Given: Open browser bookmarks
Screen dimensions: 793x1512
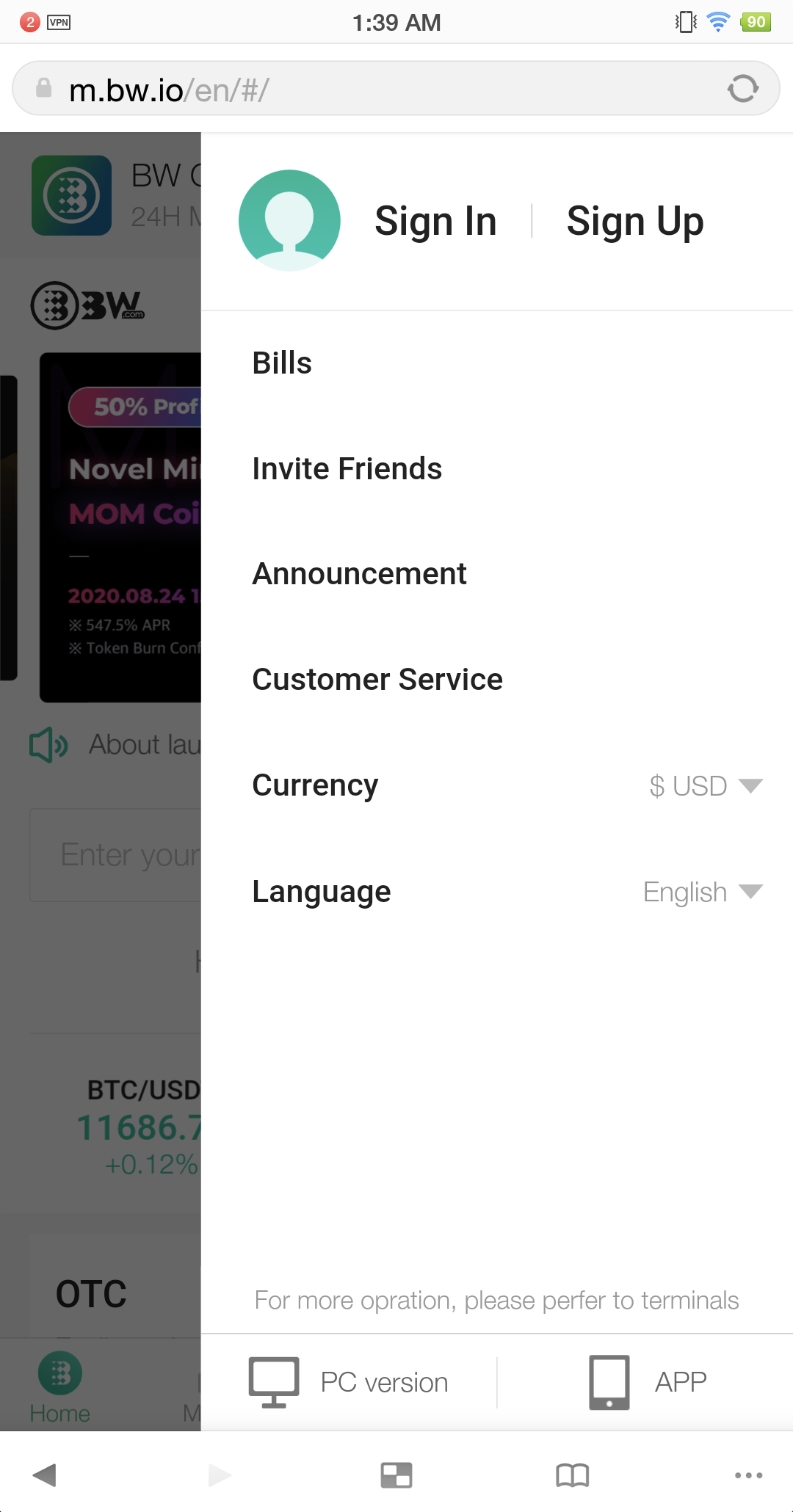Looking at the screenshot, I should pos(573,1475).
